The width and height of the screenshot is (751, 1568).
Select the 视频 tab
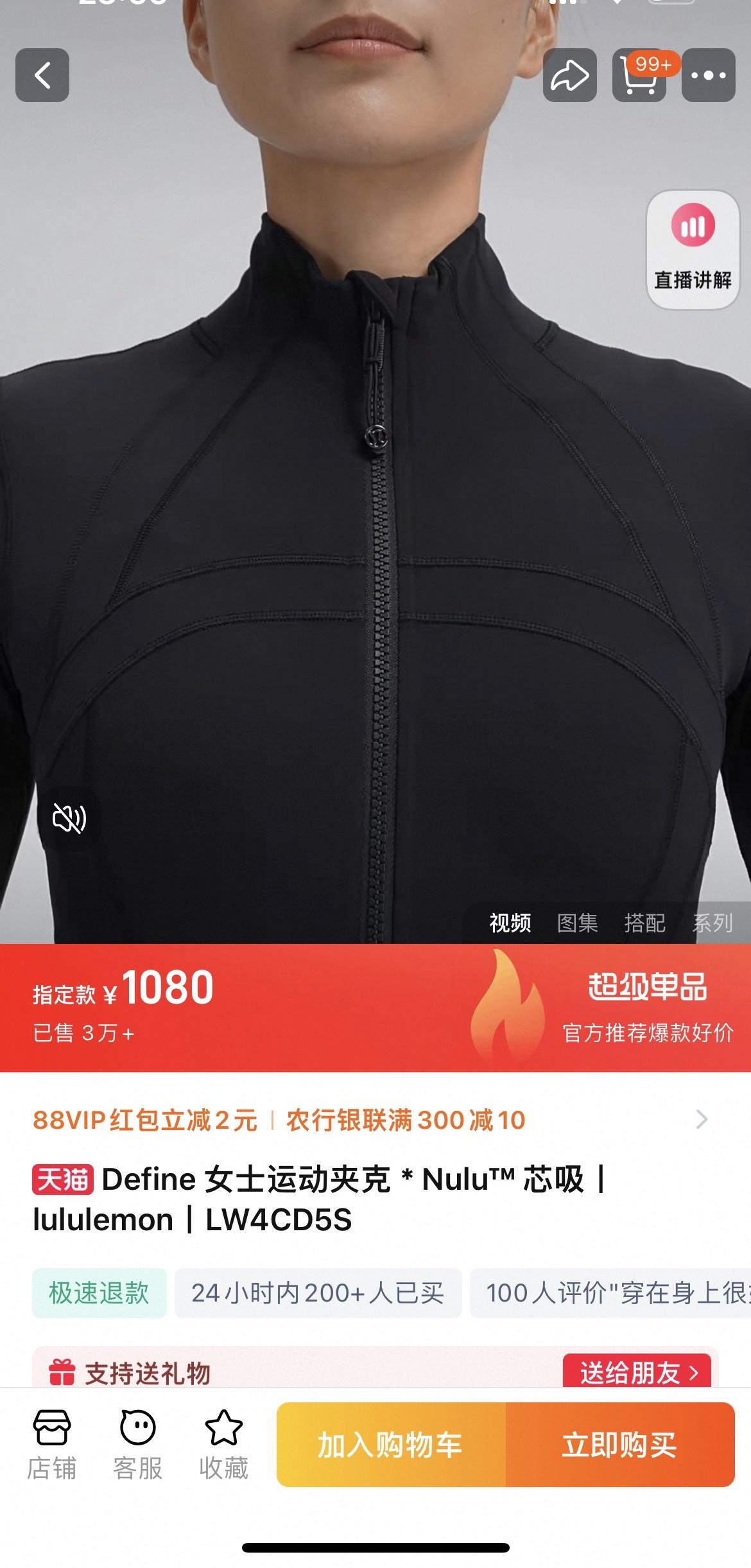pos(510,923)
